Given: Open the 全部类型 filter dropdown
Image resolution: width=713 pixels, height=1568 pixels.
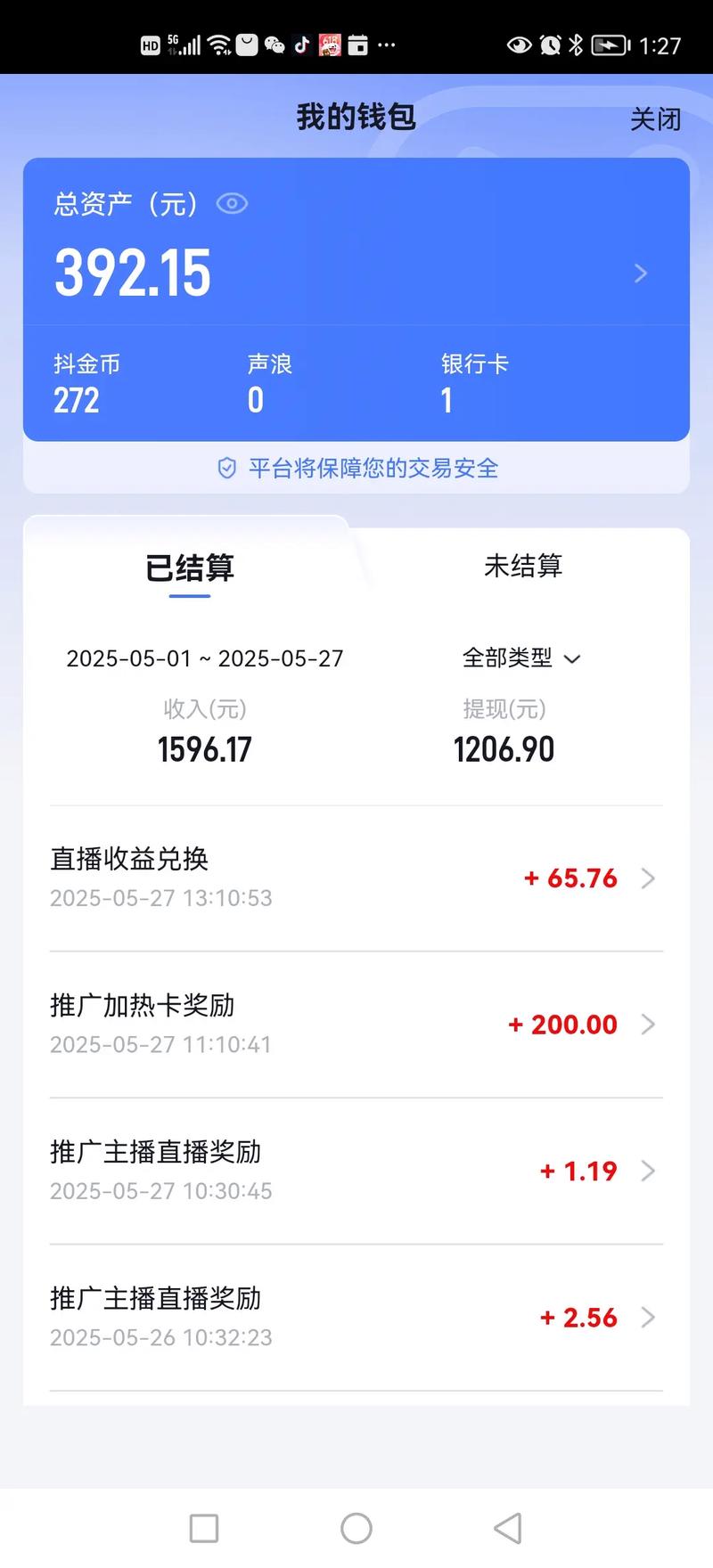Looking at the screenshot, I should point(521,659).
